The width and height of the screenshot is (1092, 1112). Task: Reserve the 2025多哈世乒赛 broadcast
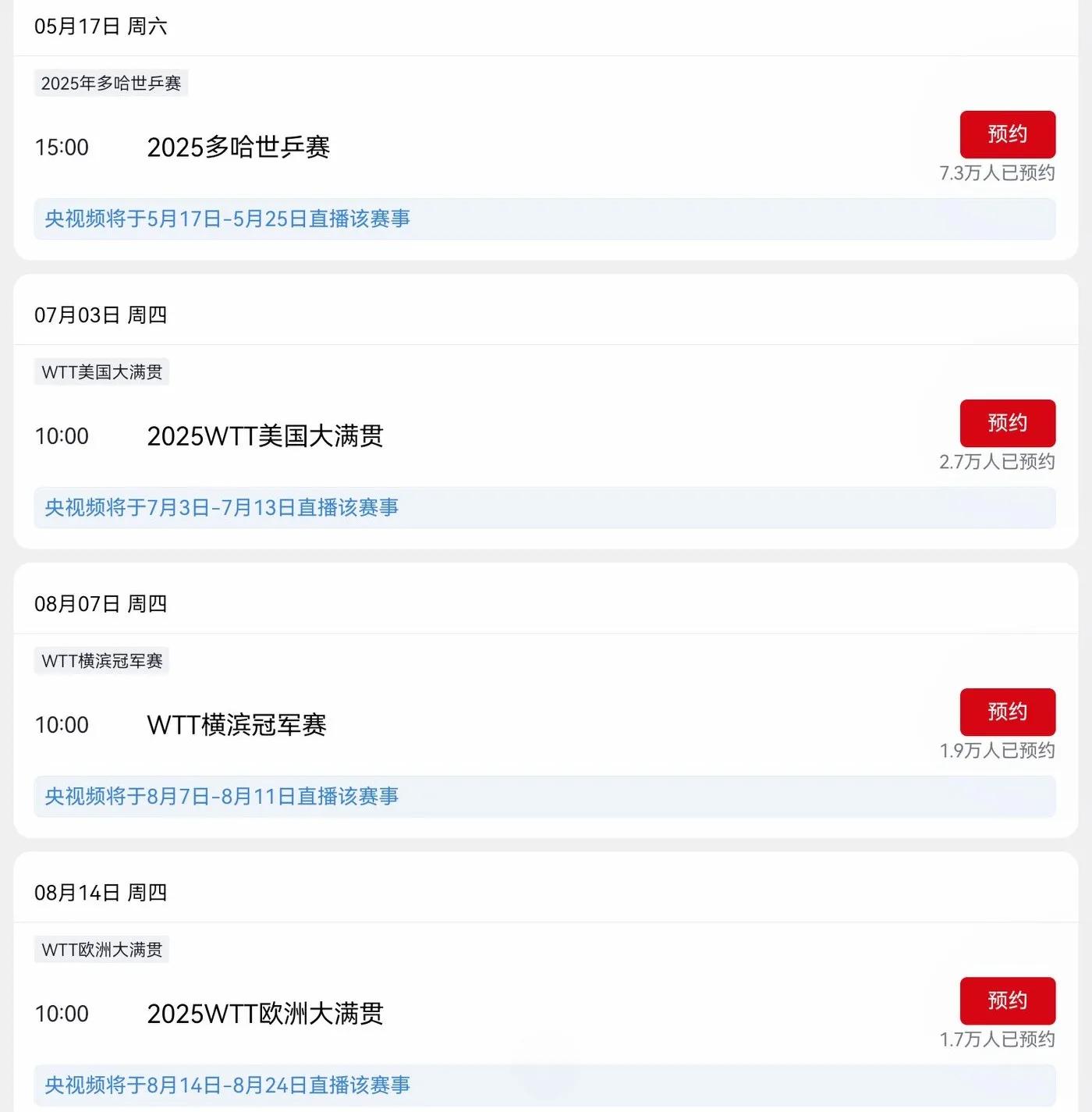[1007, 134]
